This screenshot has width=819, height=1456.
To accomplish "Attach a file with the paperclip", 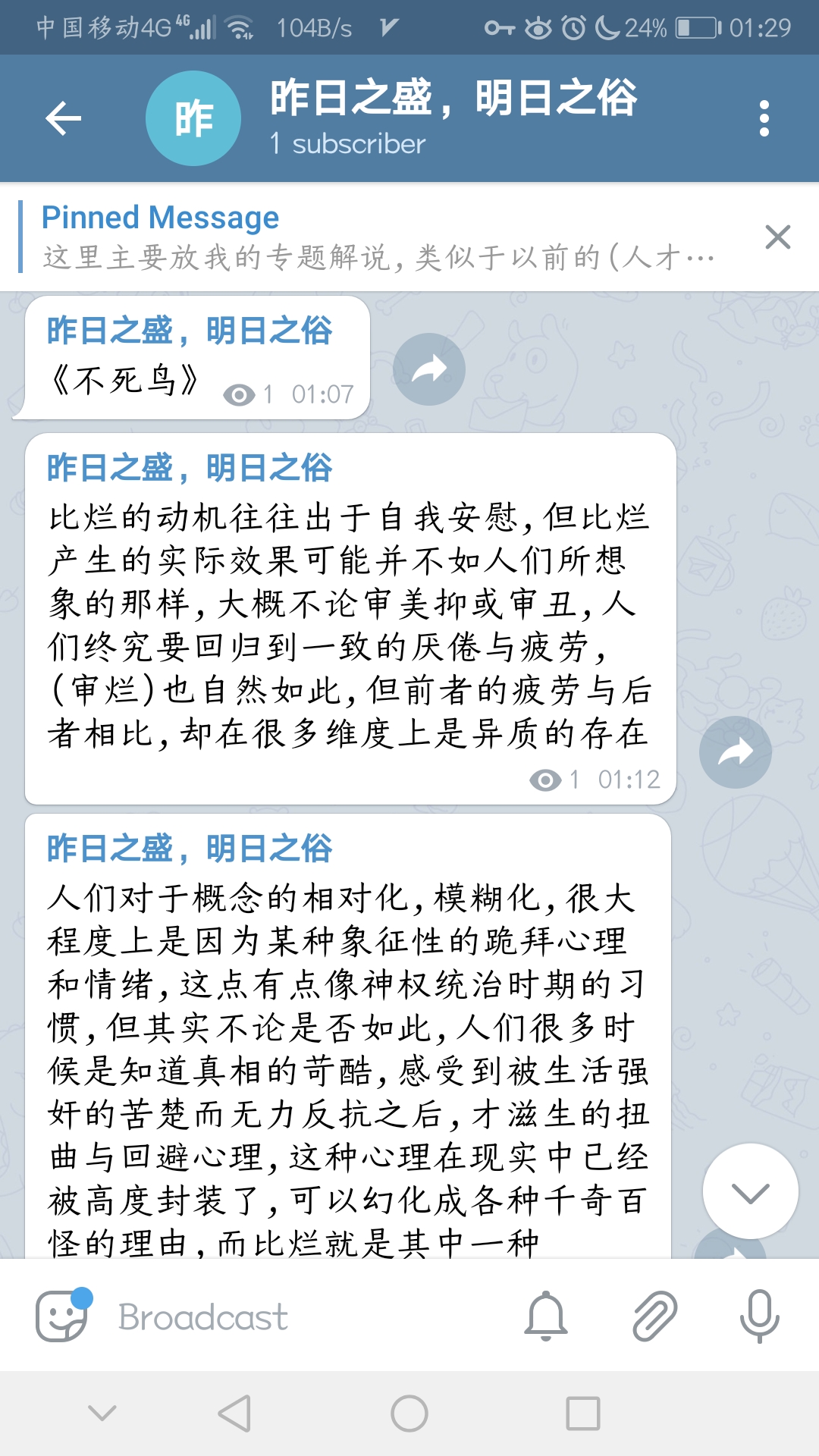I will 654,1316.
